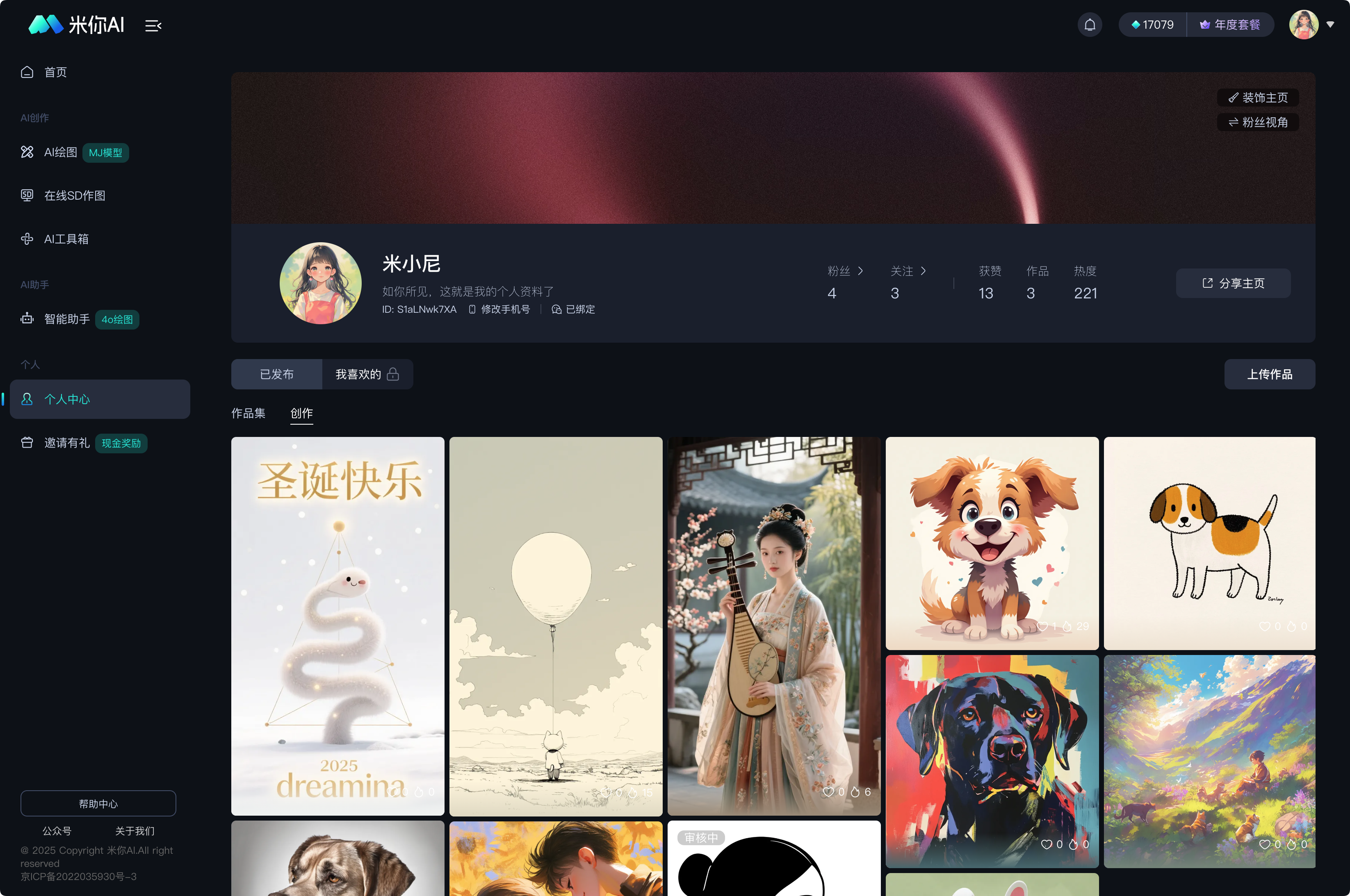Image resolution: width=1350 pixels, height=896 pixels.
Task: Go to 首页 in the sidebar
Action: pyautogui.click(x=55, y=72)
